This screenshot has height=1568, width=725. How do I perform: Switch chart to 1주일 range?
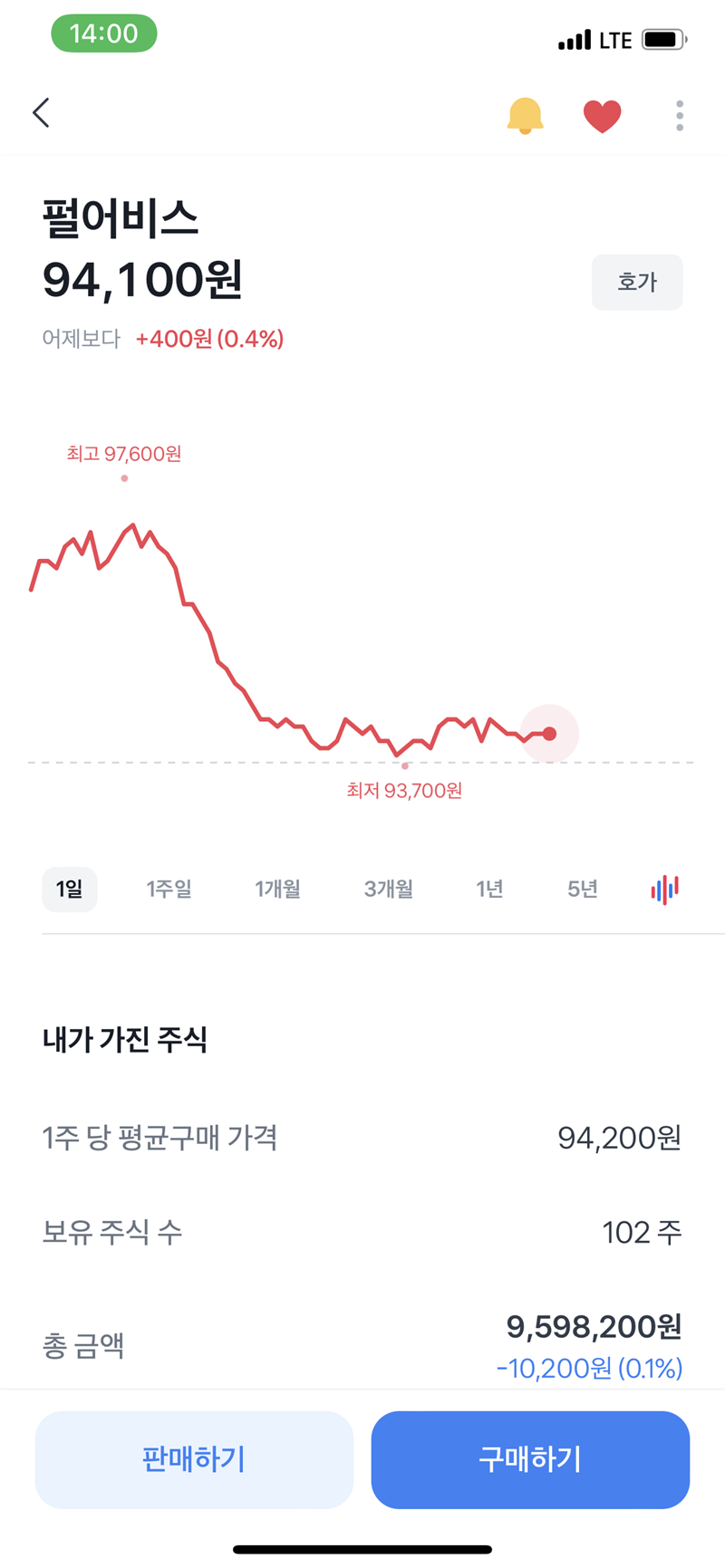(169, 890)
